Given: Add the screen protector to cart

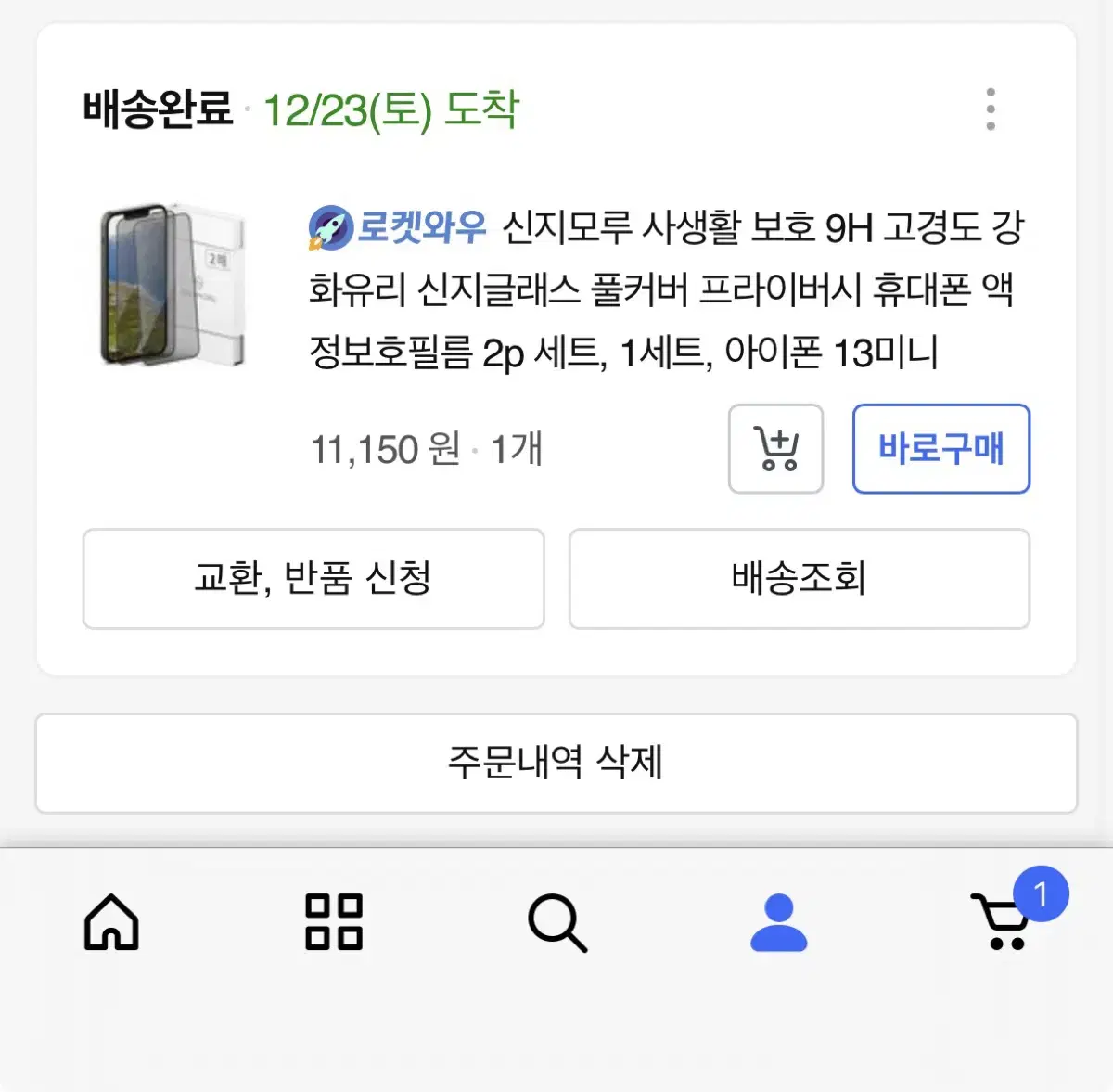Looking at the screenshot, I should click(x=775, y=449).
